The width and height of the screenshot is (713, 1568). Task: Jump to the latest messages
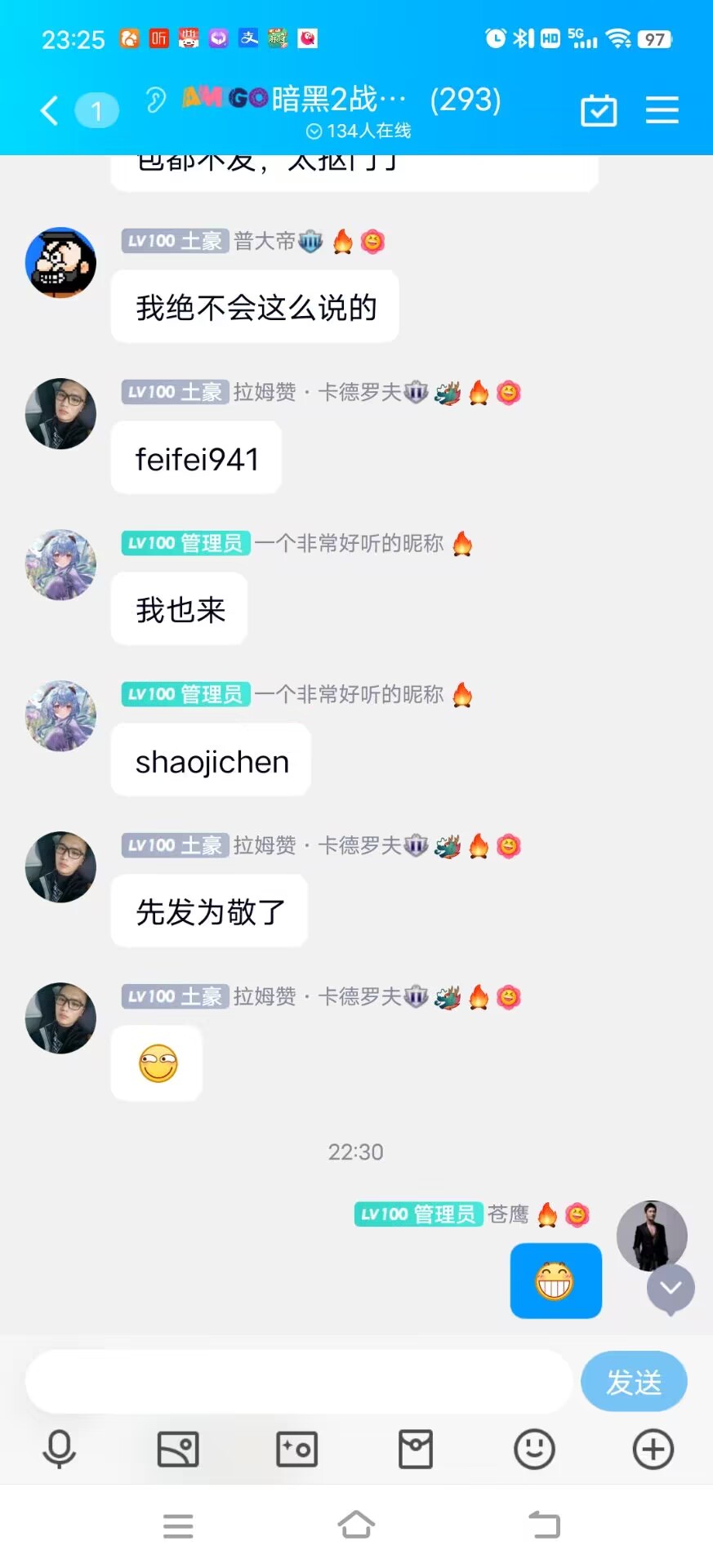click(x=671, y=1288)
